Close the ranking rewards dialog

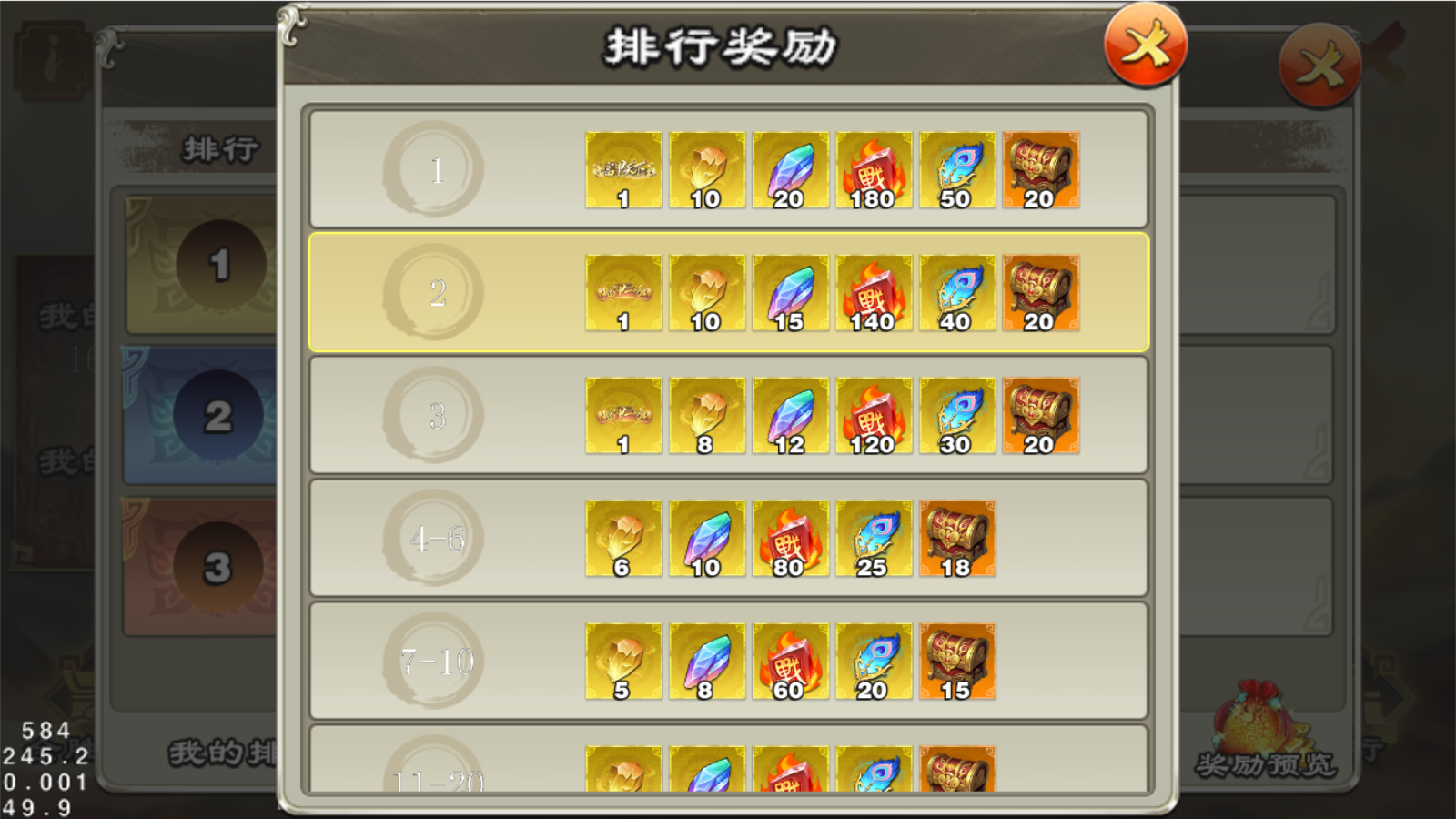tap(1145, 45)
